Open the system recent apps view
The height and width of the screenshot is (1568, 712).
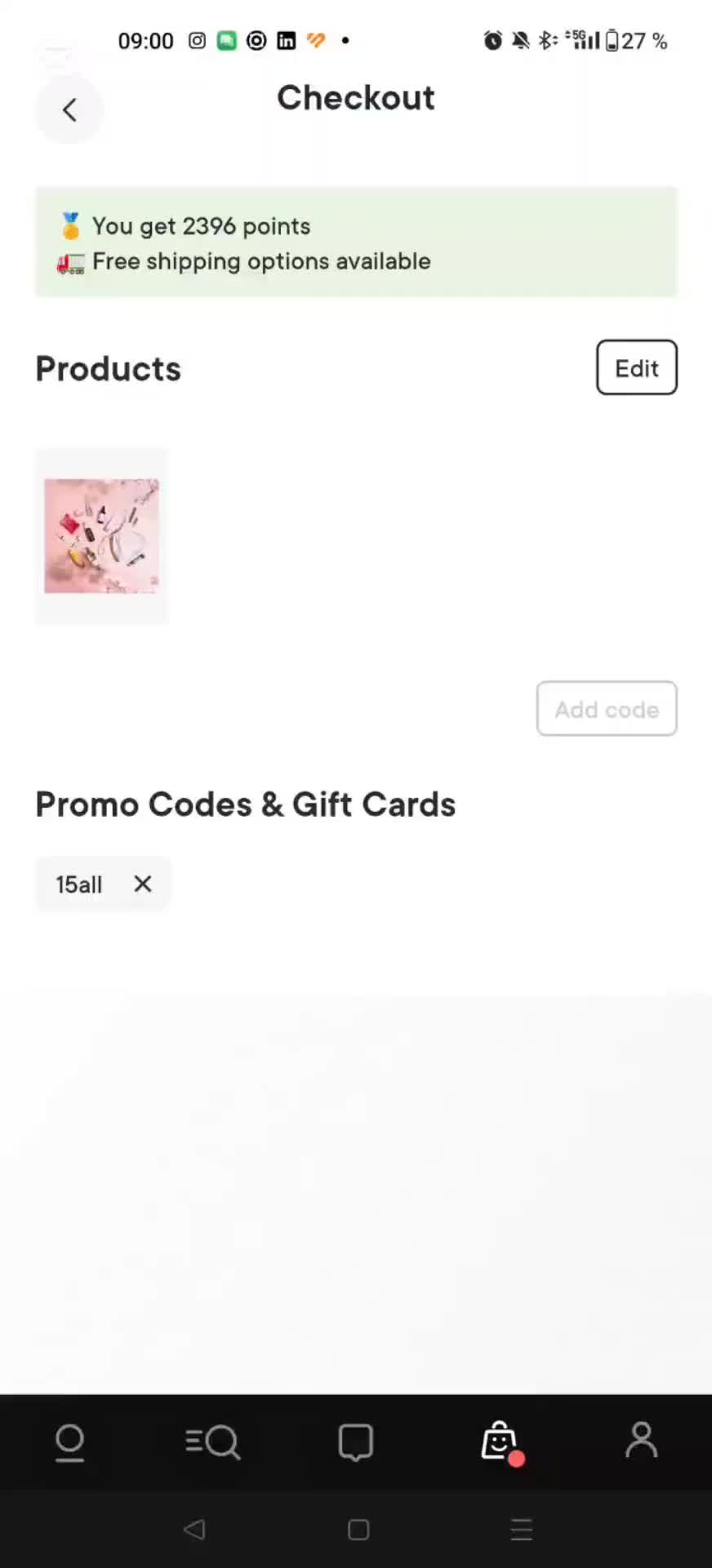[x=521, y=1529]
